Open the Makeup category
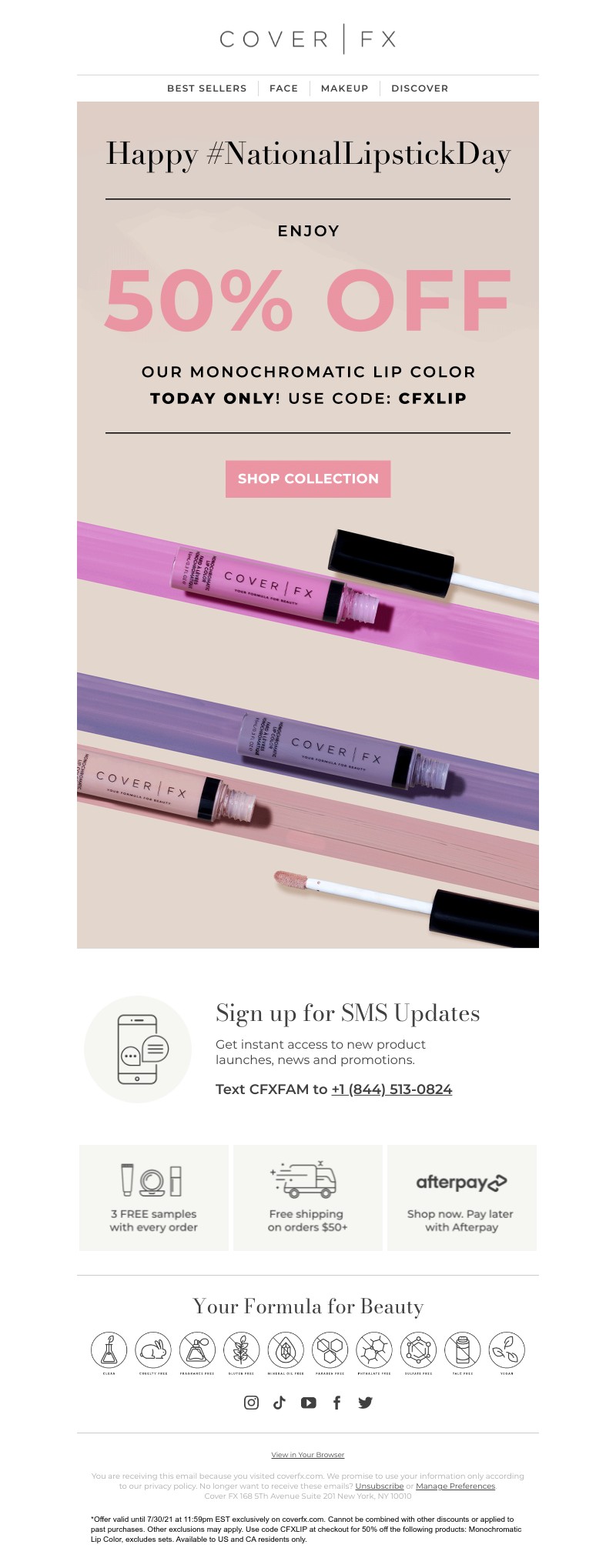Screen dimensions: 616x1568 [344, 88]
